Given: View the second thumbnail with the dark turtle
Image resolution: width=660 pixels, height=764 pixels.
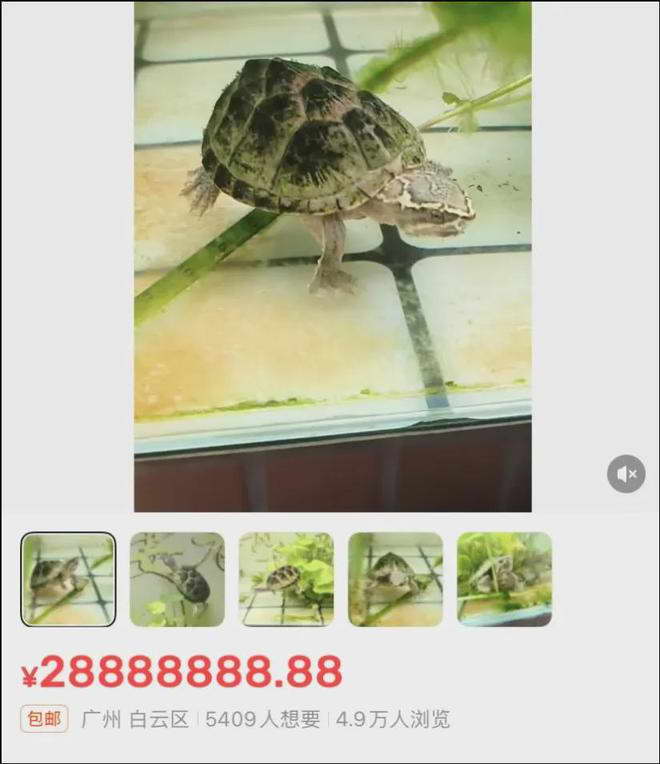Looking at the screenshot, I should [x=177, y=579].
